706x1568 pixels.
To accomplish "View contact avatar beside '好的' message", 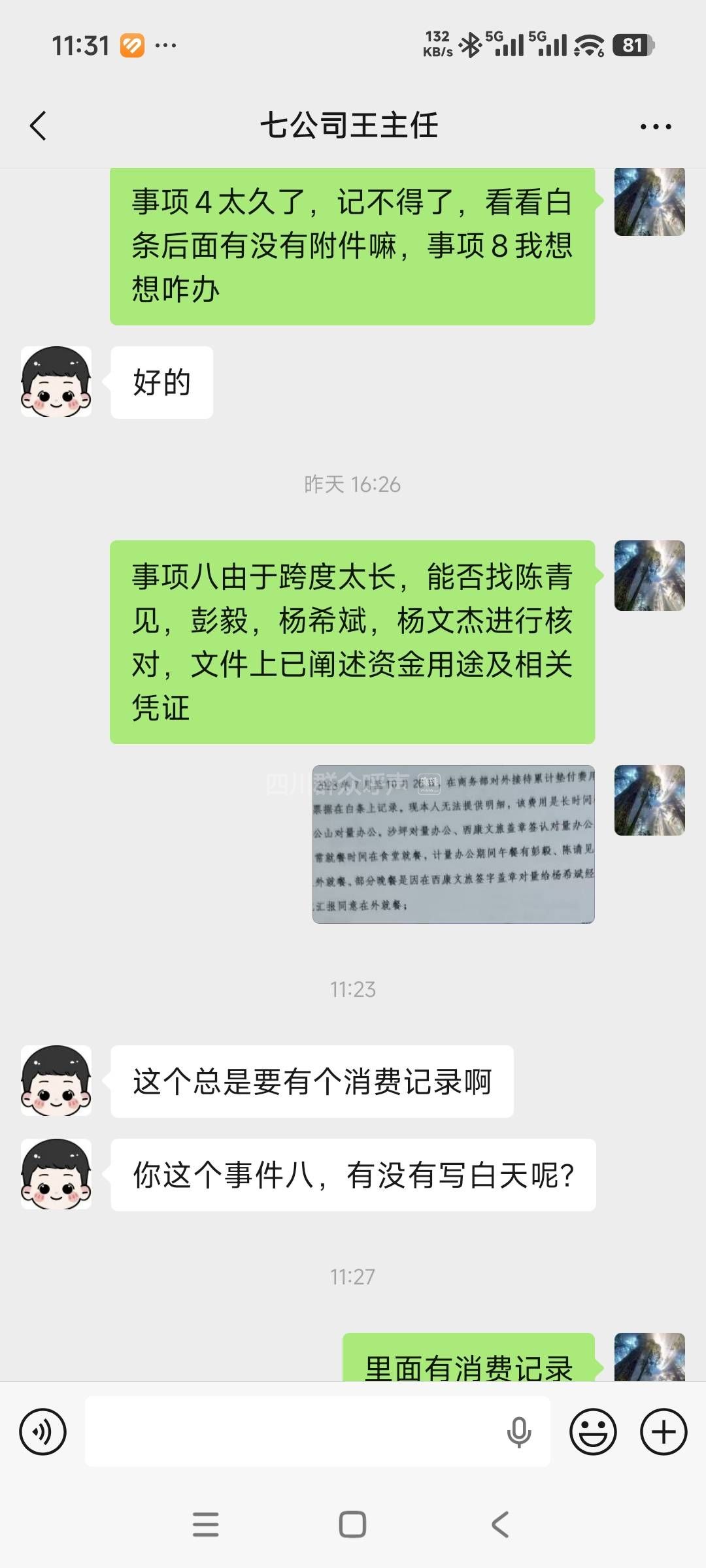I will click(56, 382).
